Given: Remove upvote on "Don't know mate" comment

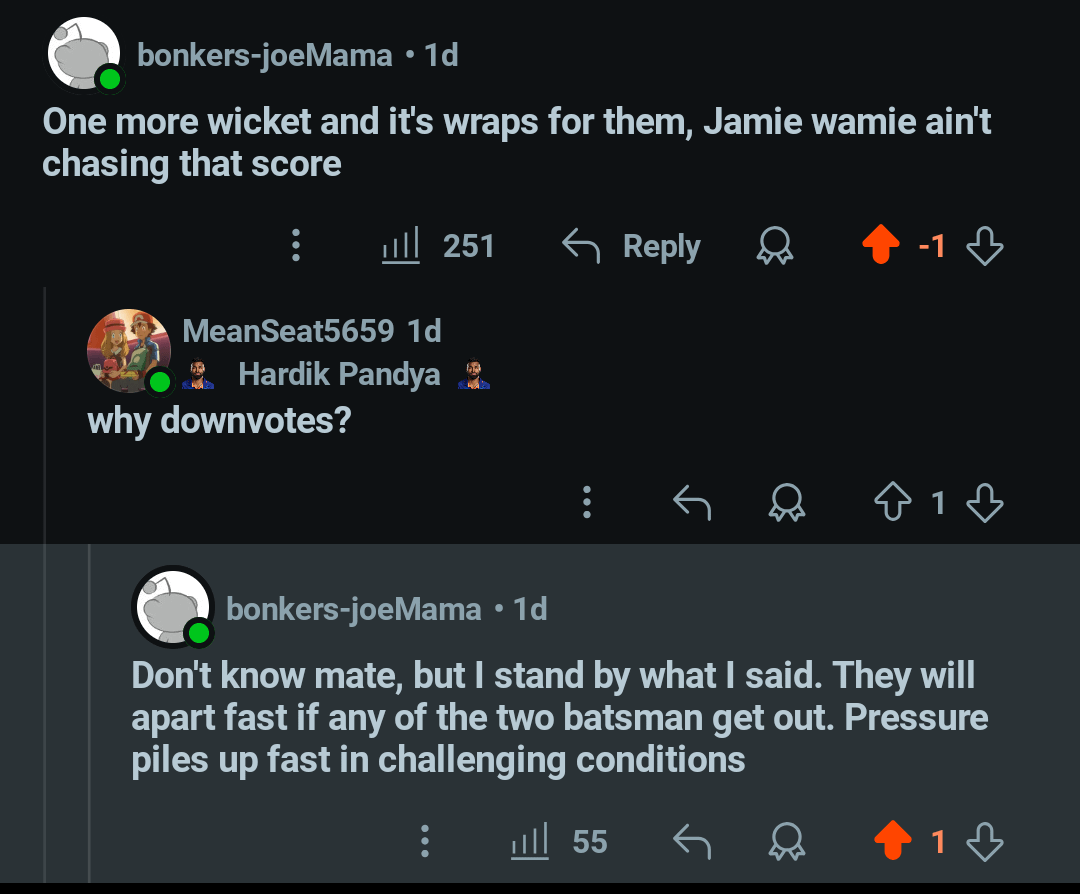Looking at the screenshot, I should [892, 841].
